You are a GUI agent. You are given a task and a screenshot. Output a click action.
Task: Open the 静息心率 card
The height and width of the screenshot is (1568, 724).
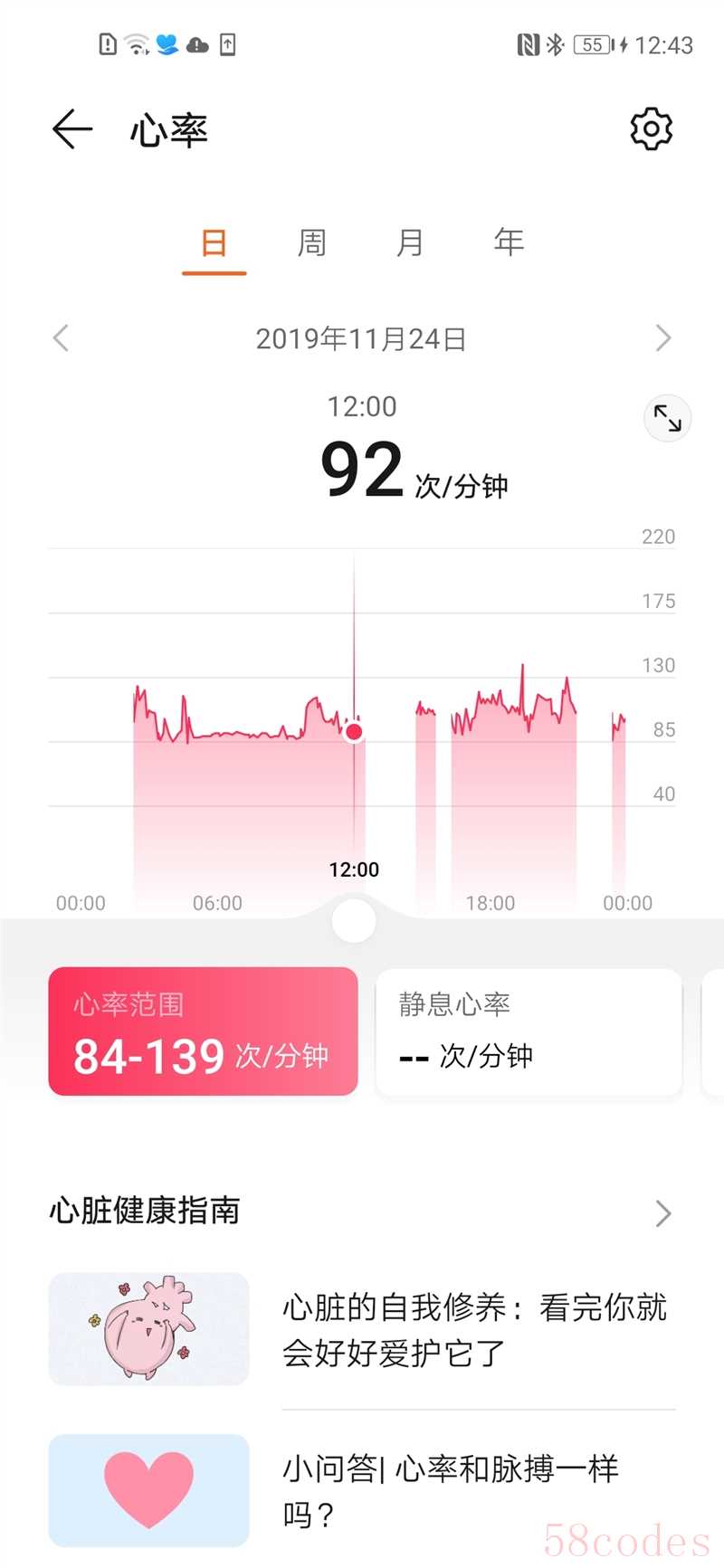tap(529, 1031)
